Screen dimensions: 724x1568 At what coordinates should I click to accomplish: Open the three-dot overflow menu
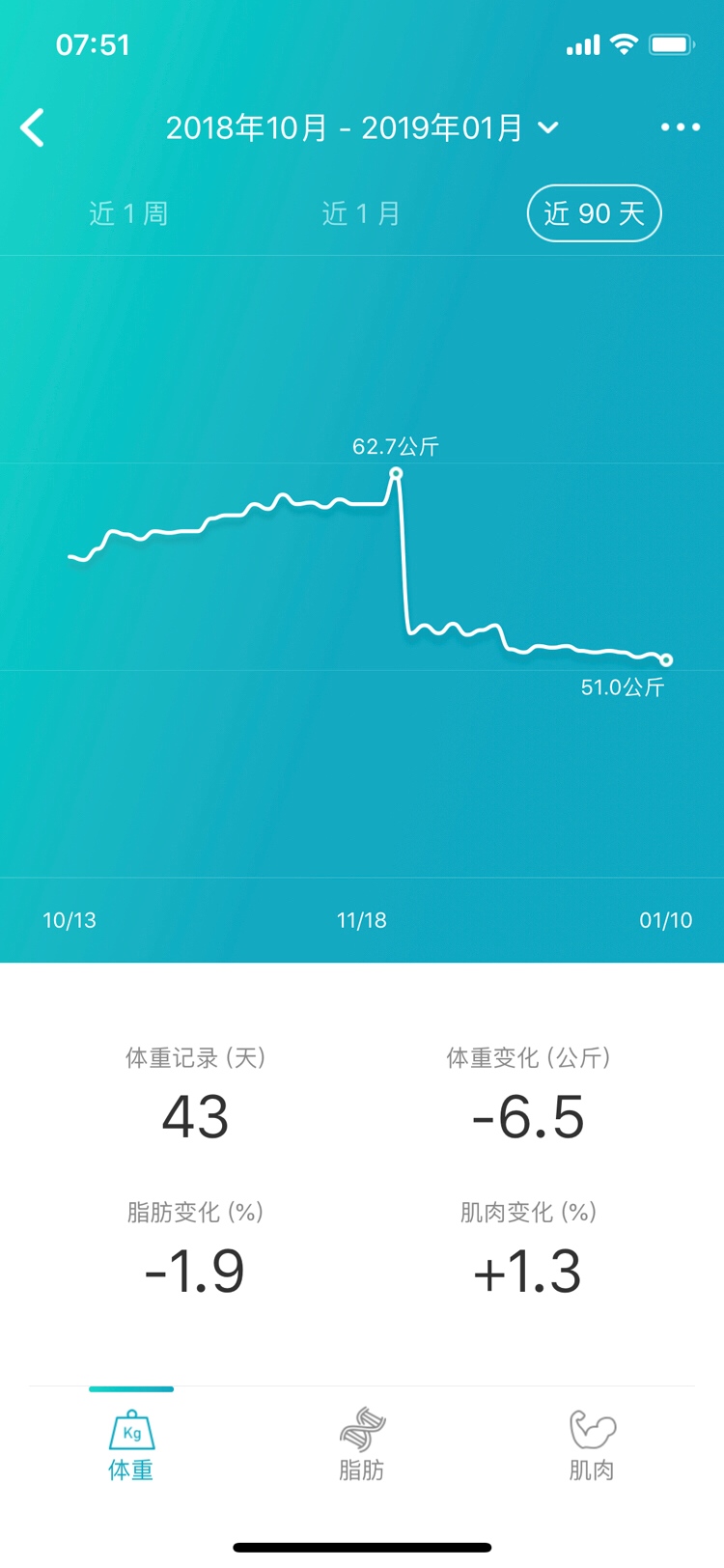click(x=680, y=127)
